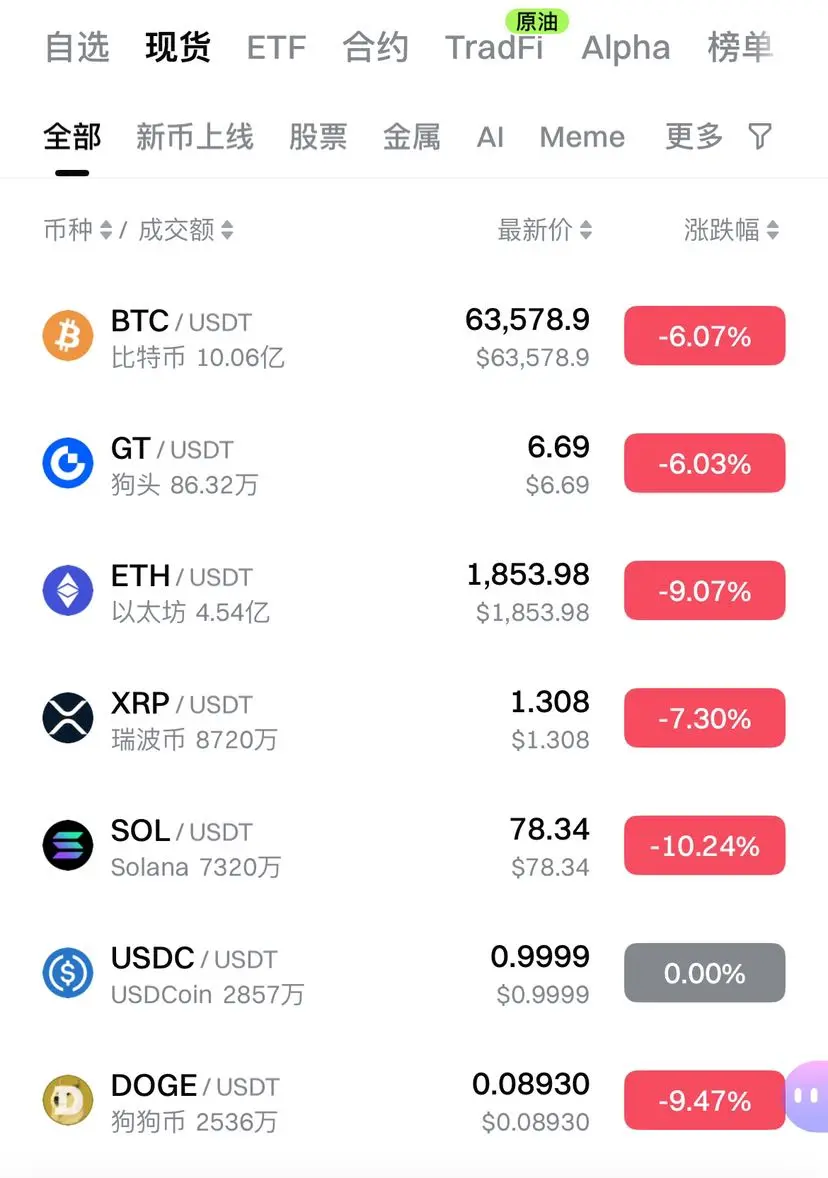Open the filter funnel icon
Viewport: 828px width, 1178px height.
click(760, 137)
